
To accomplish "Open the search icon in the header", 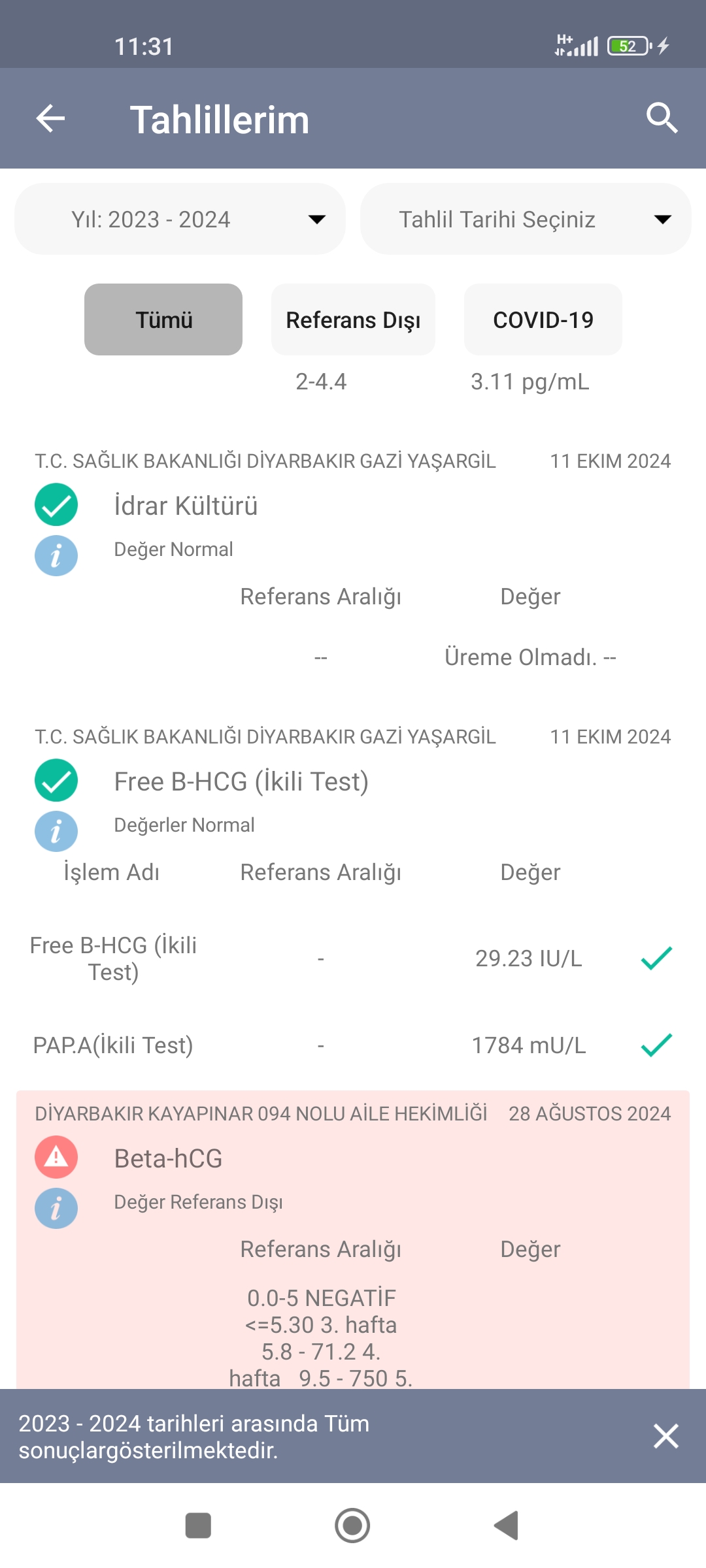I will click(662, 118).
